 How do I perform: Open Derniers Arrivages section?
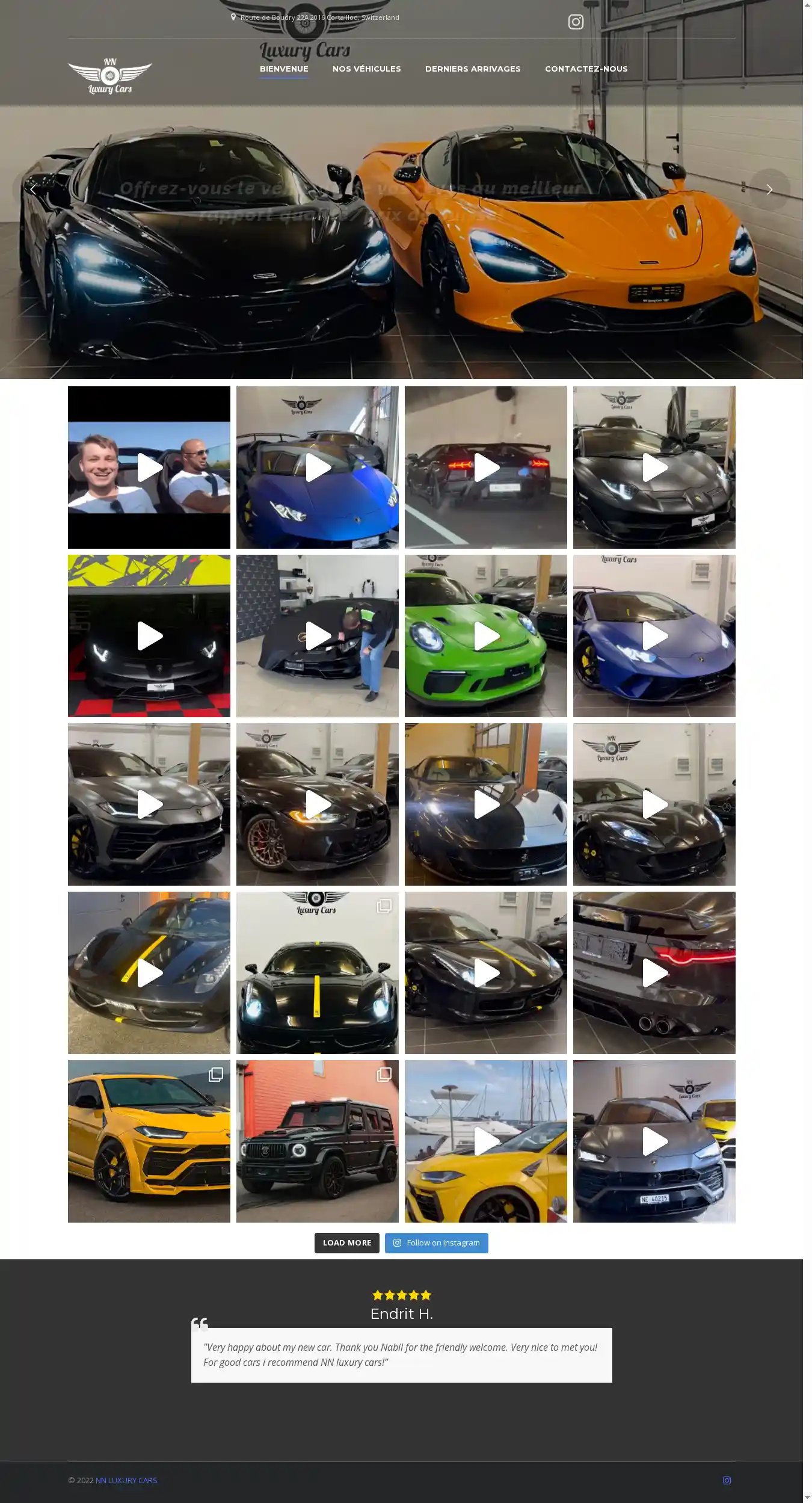click(473, 69)
